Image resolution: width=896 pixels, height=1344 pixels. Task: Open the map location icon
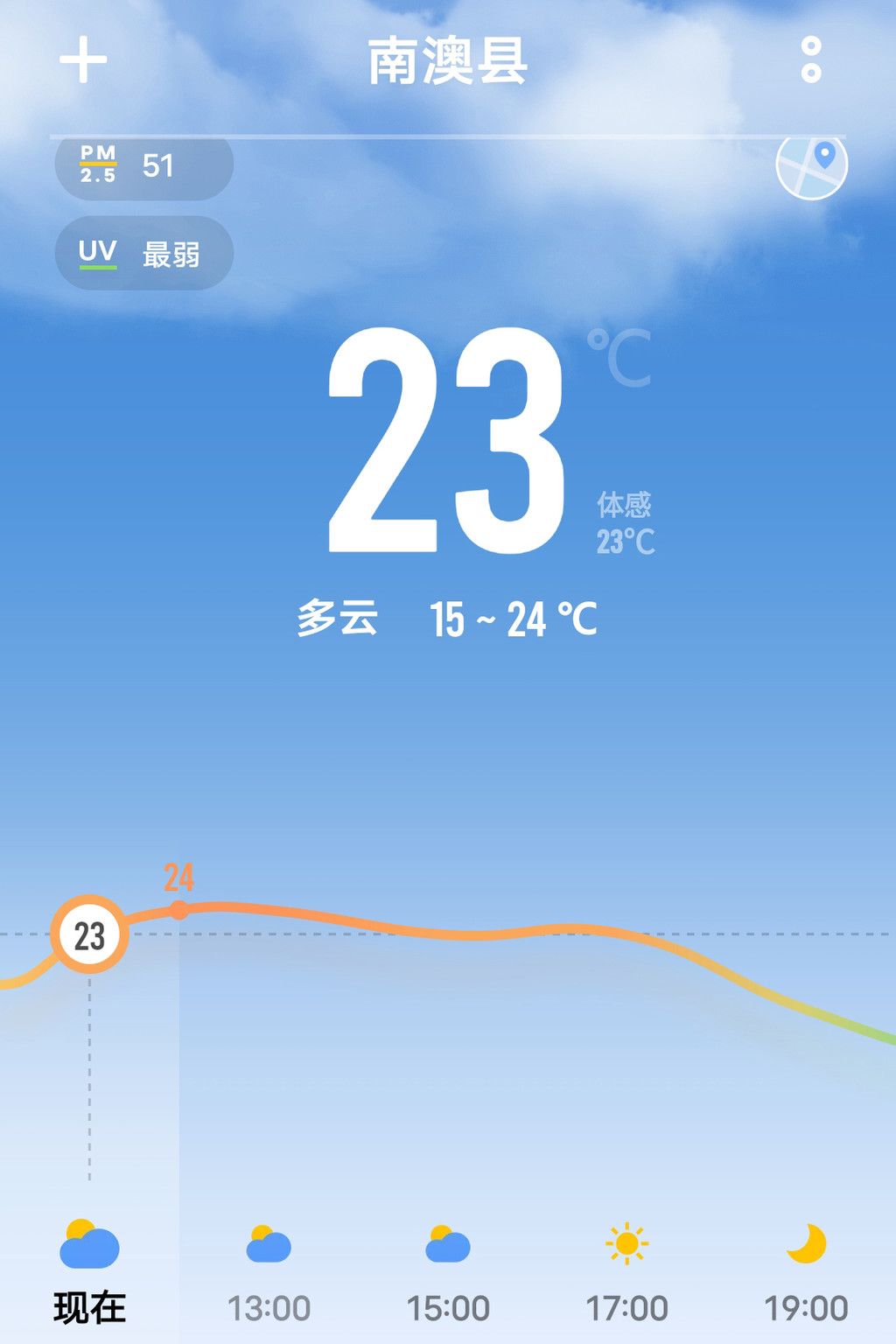pos(811,166)
